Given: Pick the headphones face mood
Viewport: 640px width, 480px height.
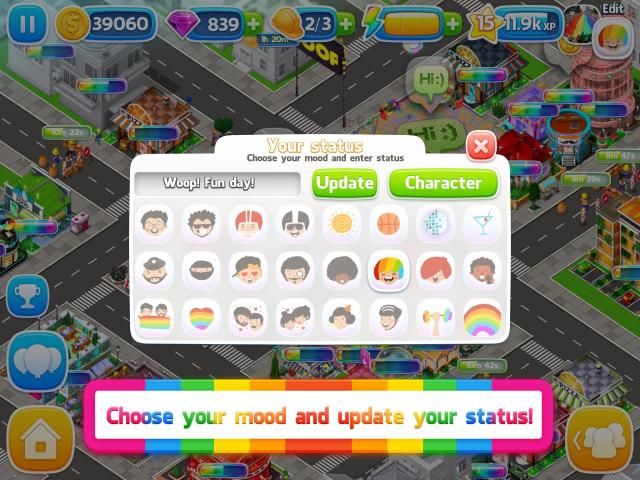Looking at the screenshot, I should coord(388,317).
